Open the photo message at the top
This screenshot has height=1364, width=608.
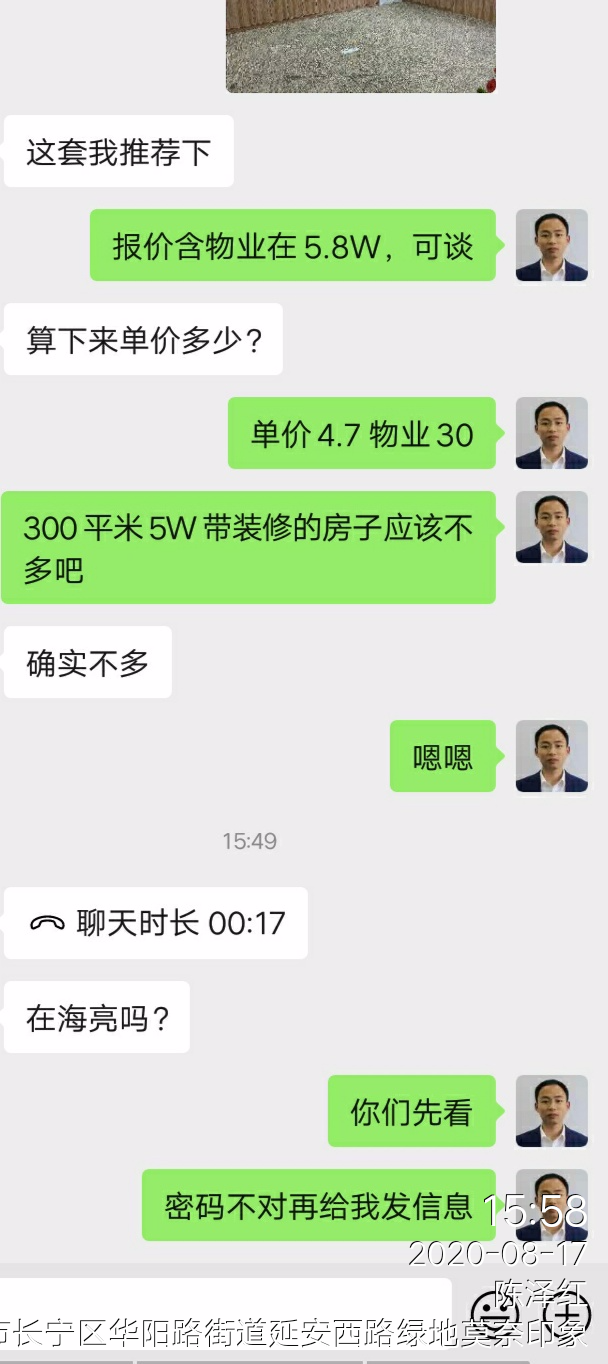point(361,45)
